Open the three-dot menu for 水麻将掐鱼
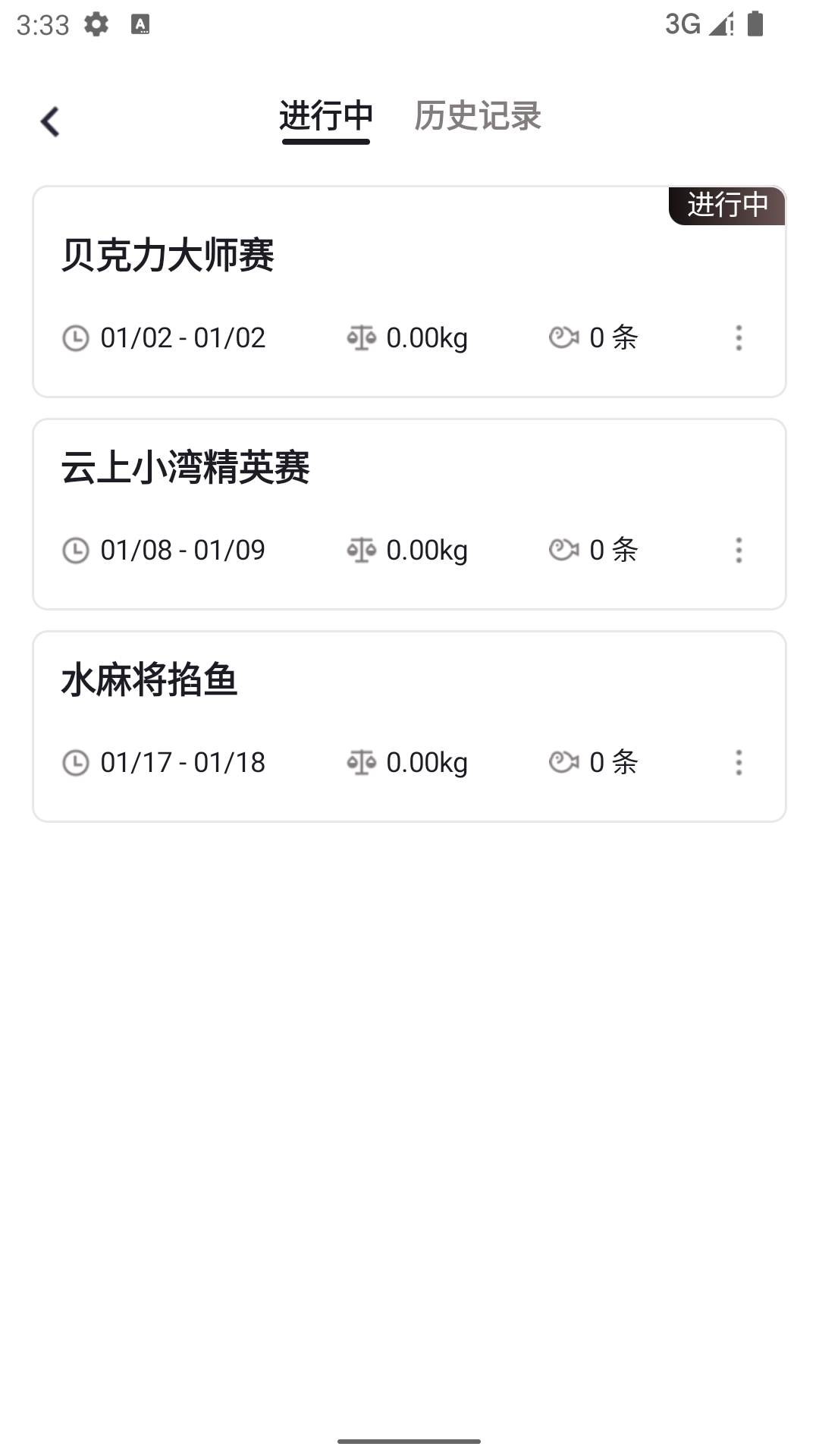The height and width of the screenshot is (1456, 819). pyautogui.click(x=739, y=763)
